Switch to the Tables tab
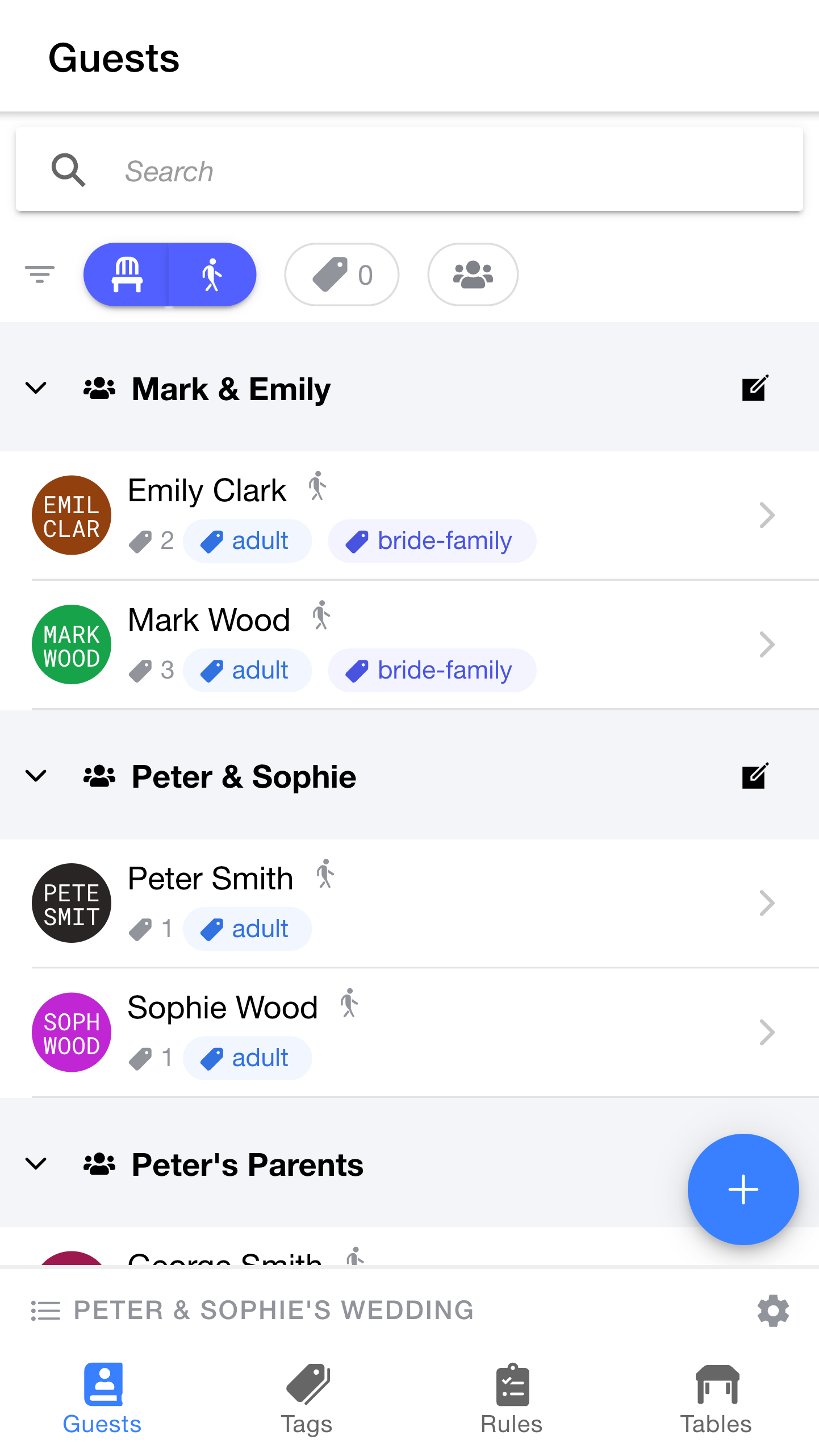The height and width of the screenshot is (1456, 819). pos(716,1398)
